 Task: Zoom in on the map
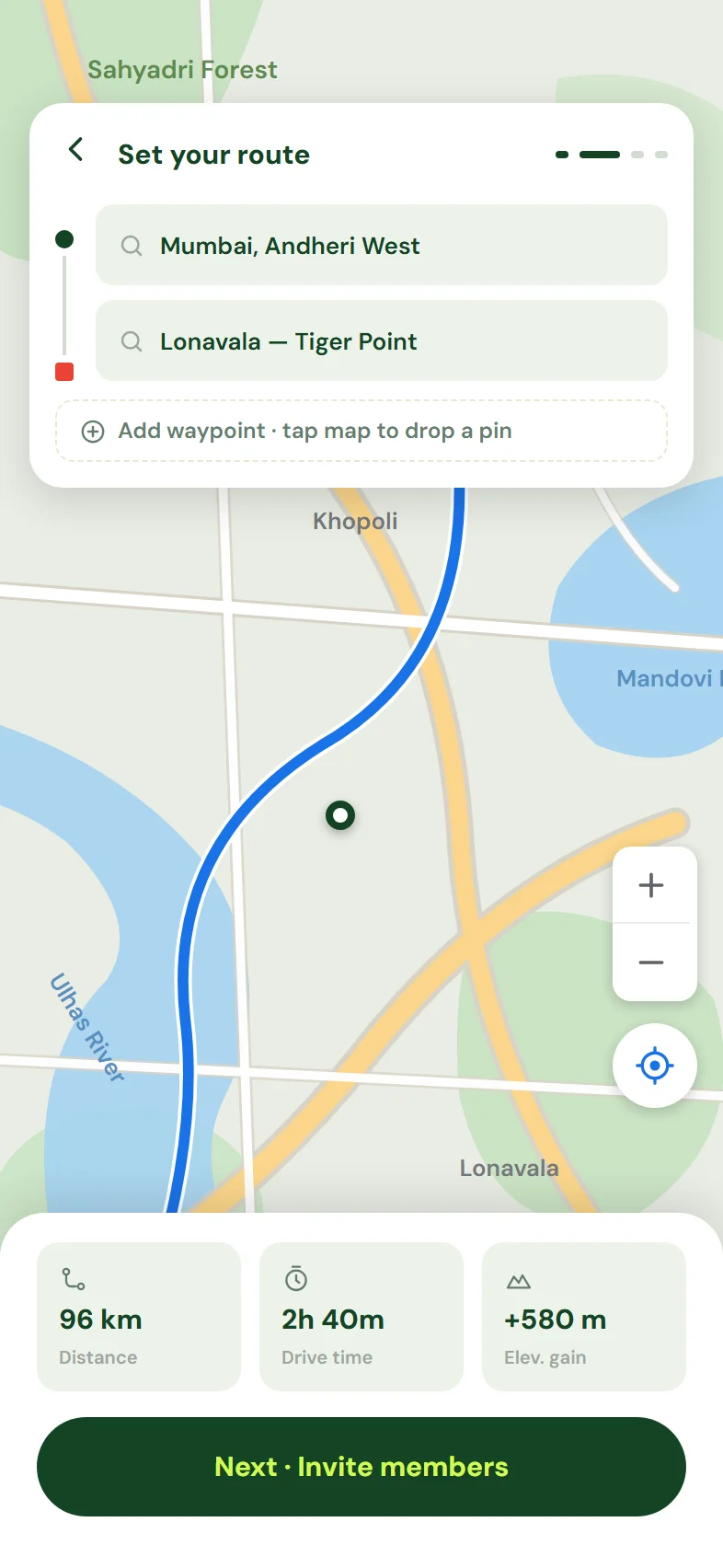coord(651,885)
